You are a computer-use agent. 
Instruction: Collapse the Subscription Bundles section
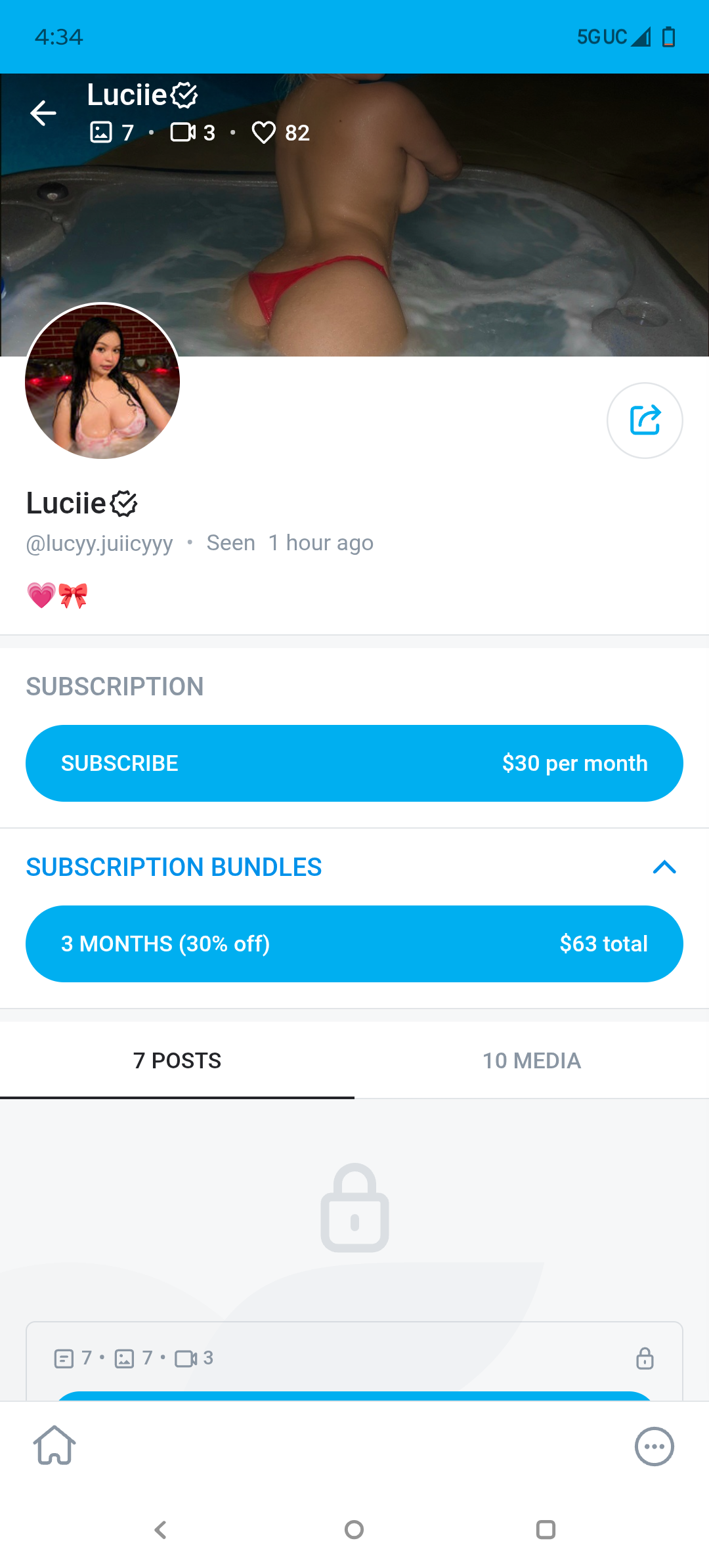(x=664, y=867)
